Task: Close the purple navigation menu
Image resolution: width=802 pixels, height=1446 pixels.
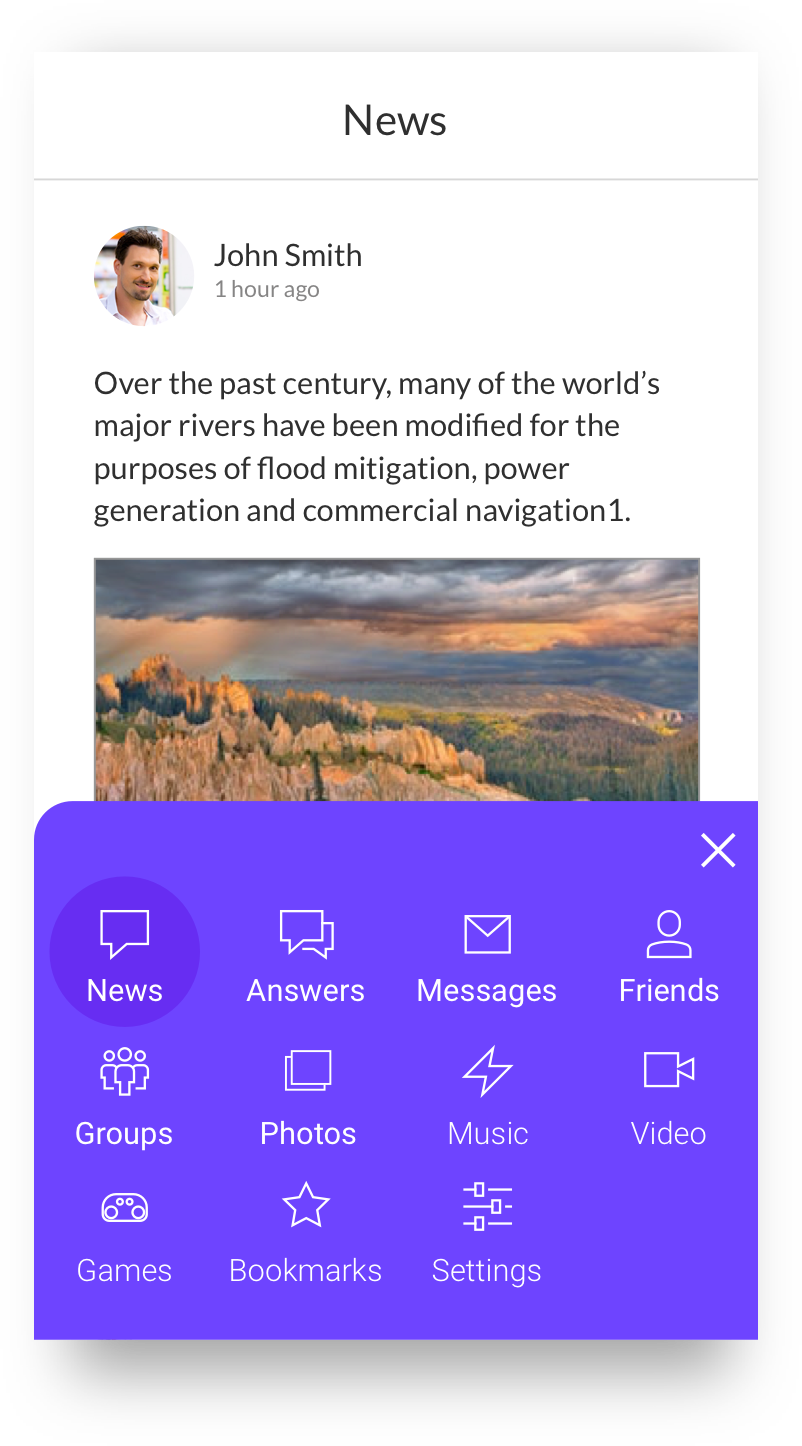Action: [718, 850]
